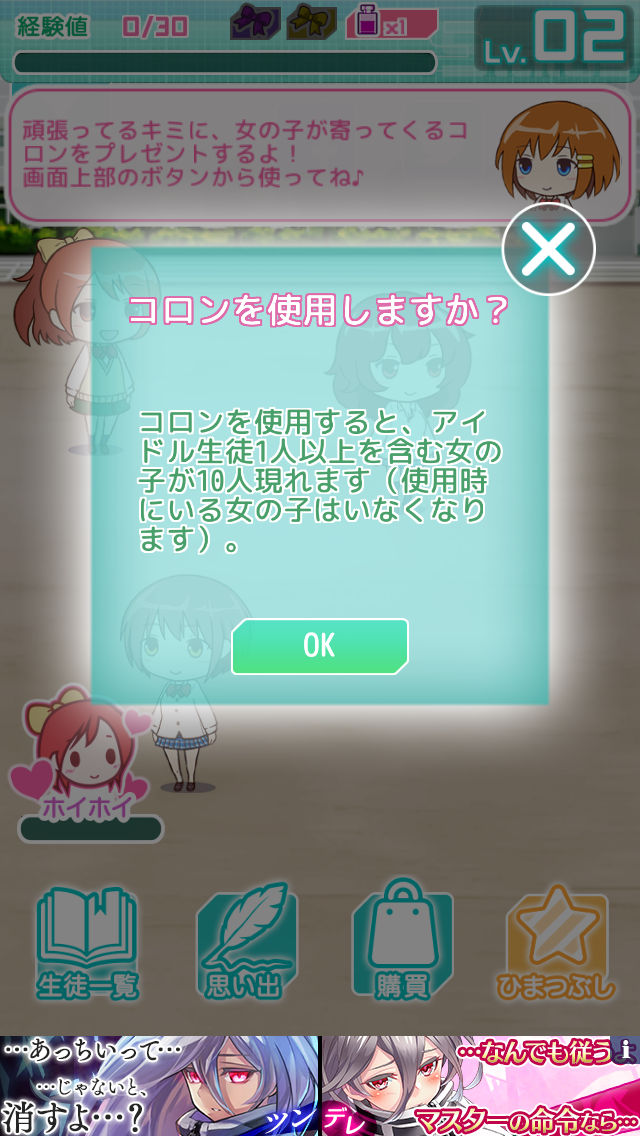
Task: Tap the cologne bottle x1 item button
Action: [390, 23]
